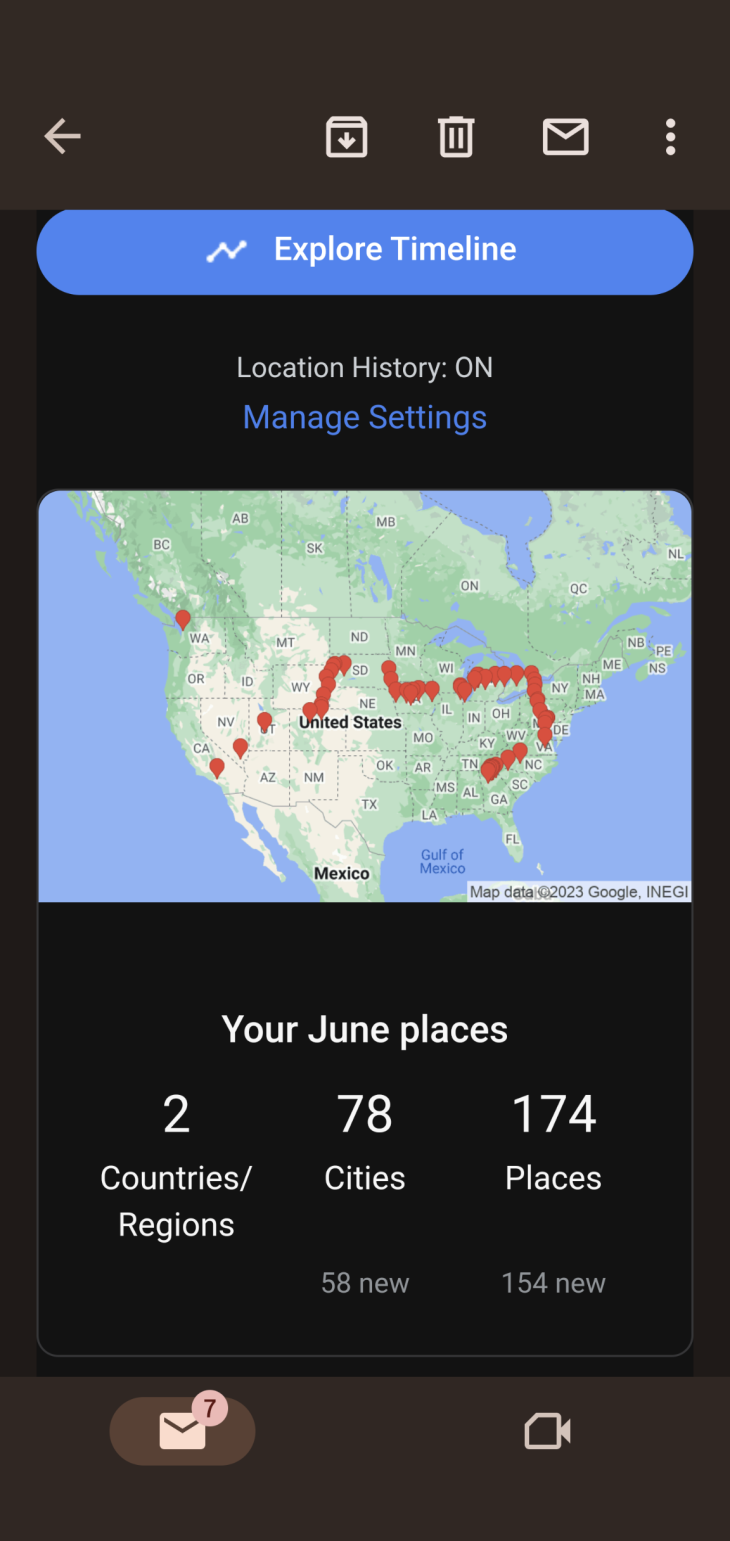Open the three-dot overflow menu
The height and width of the screenshot is (1541, 730).
click(x=669, y=136)
